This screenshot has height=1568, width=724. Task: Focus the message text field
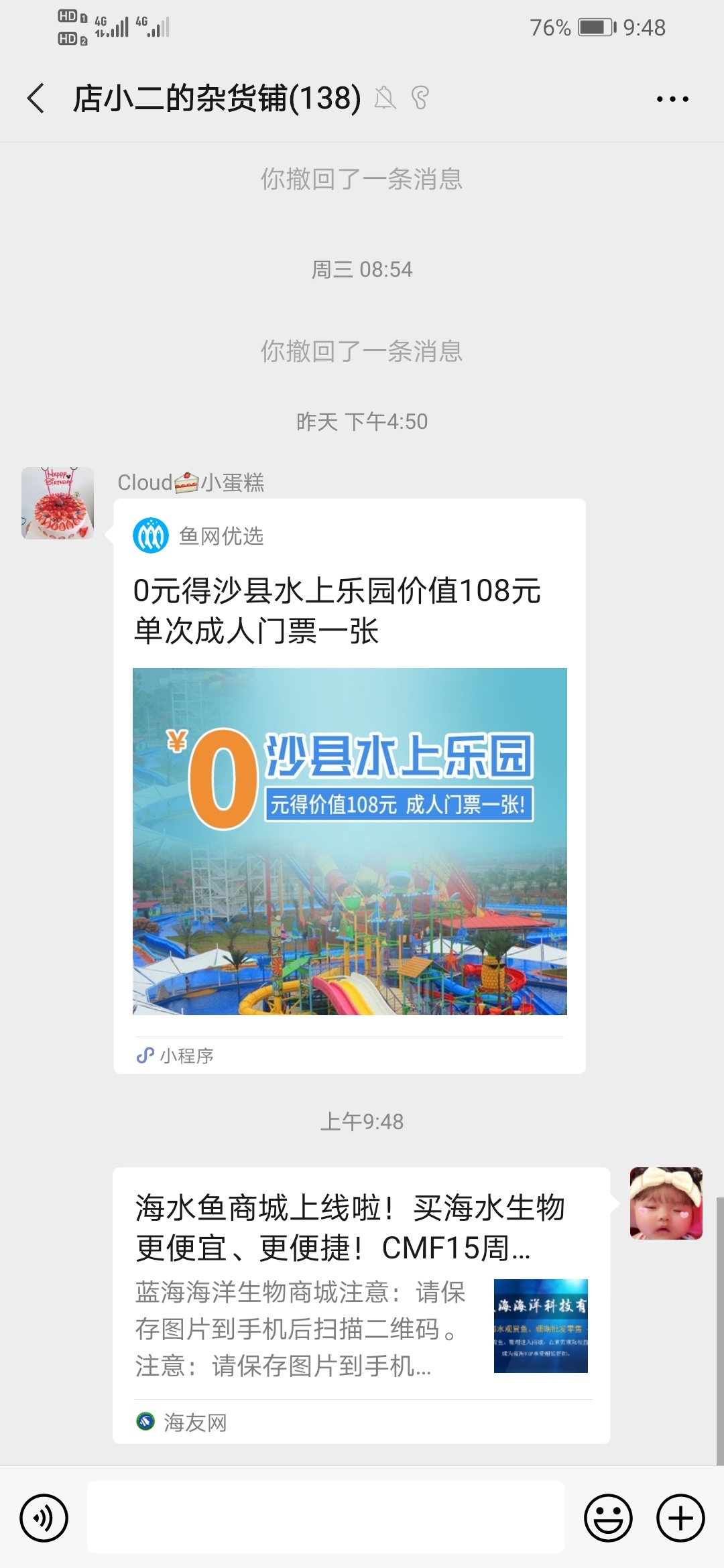[326, 1518]
